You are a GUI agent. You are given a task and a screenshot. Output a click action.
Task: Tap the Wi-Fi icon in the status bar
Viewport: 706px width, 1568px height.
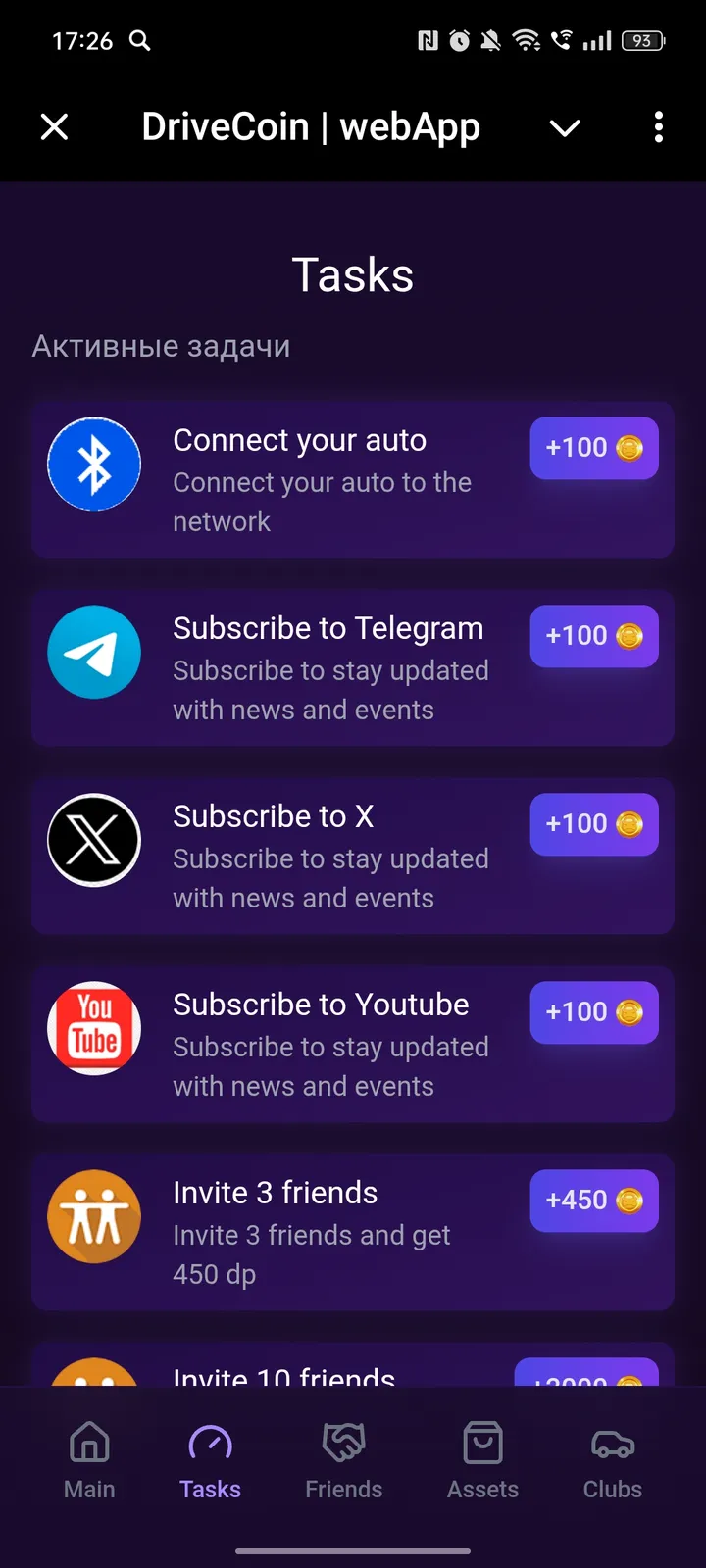point(528,41)
